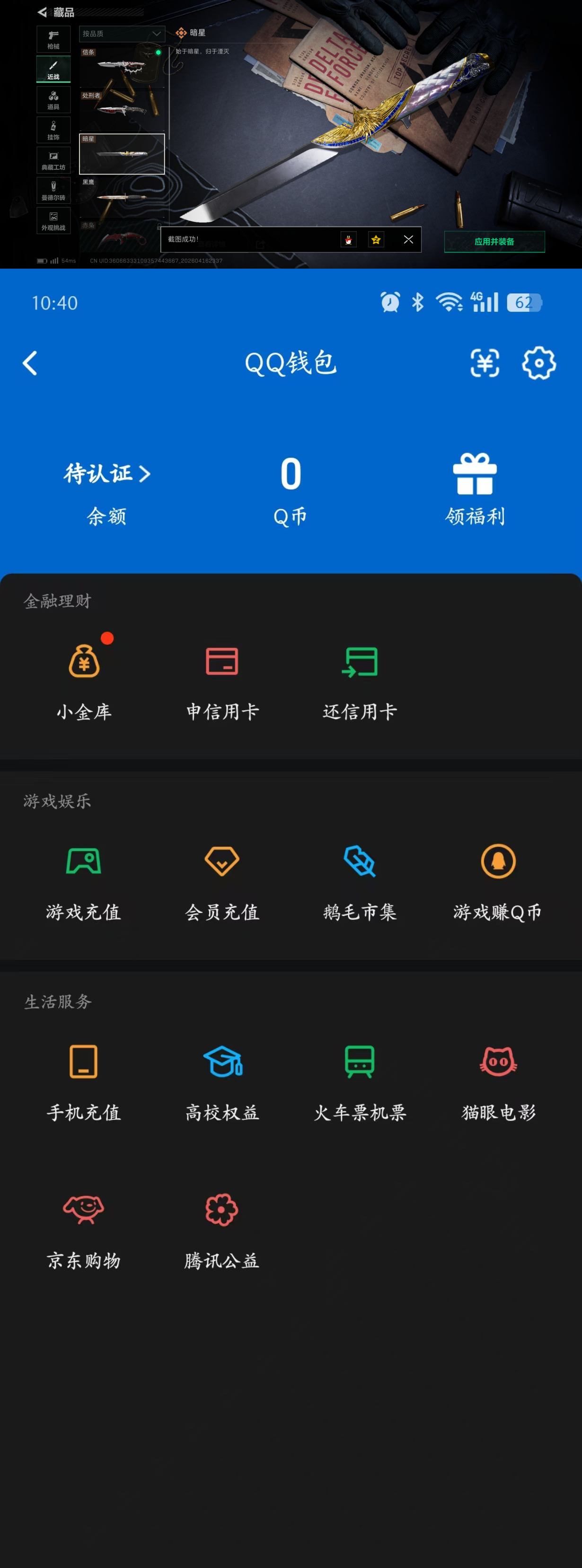This screenshot has height=1568, width=582.
Task: Tap the scan-to-pay icon in QQ Wallet
Action: coord(484,363)
